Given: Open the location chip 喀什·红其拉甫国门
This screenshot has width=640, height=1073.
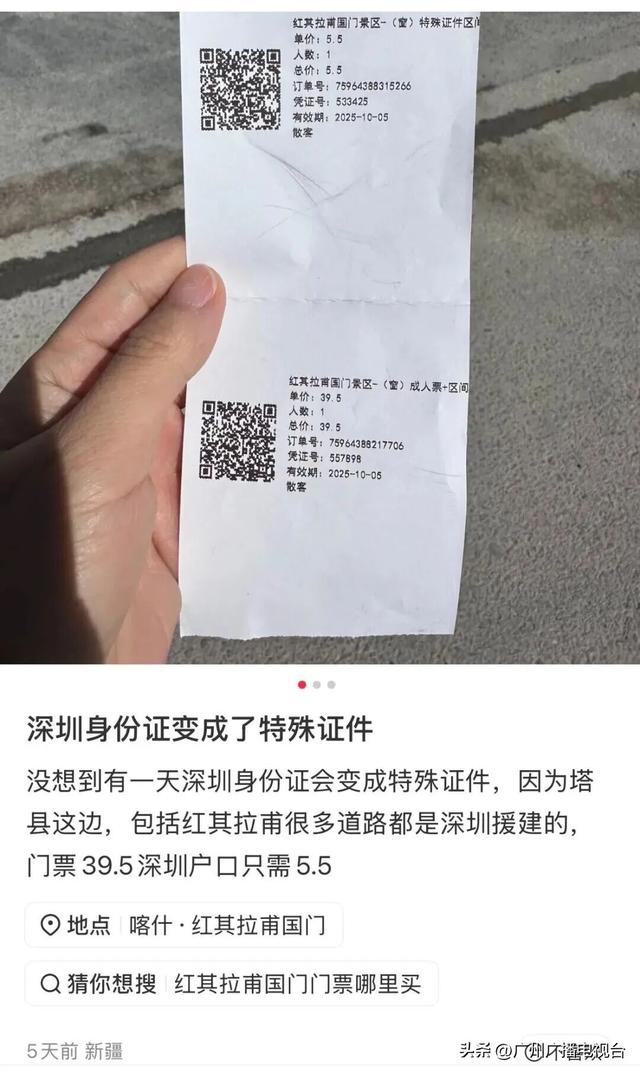Looking at the screenshot, I should [184, 925].
